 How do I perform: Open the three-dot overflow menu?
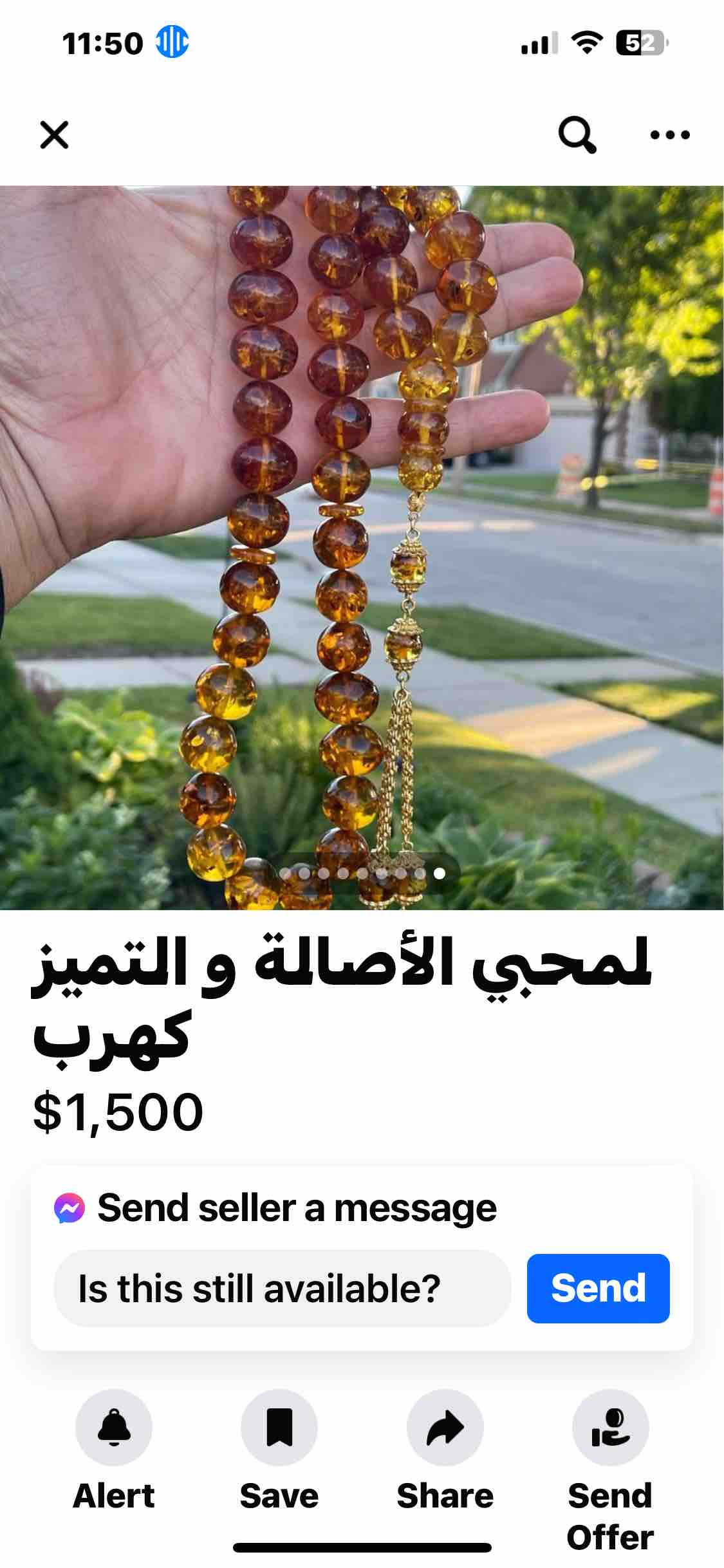(x=670, y=135)
